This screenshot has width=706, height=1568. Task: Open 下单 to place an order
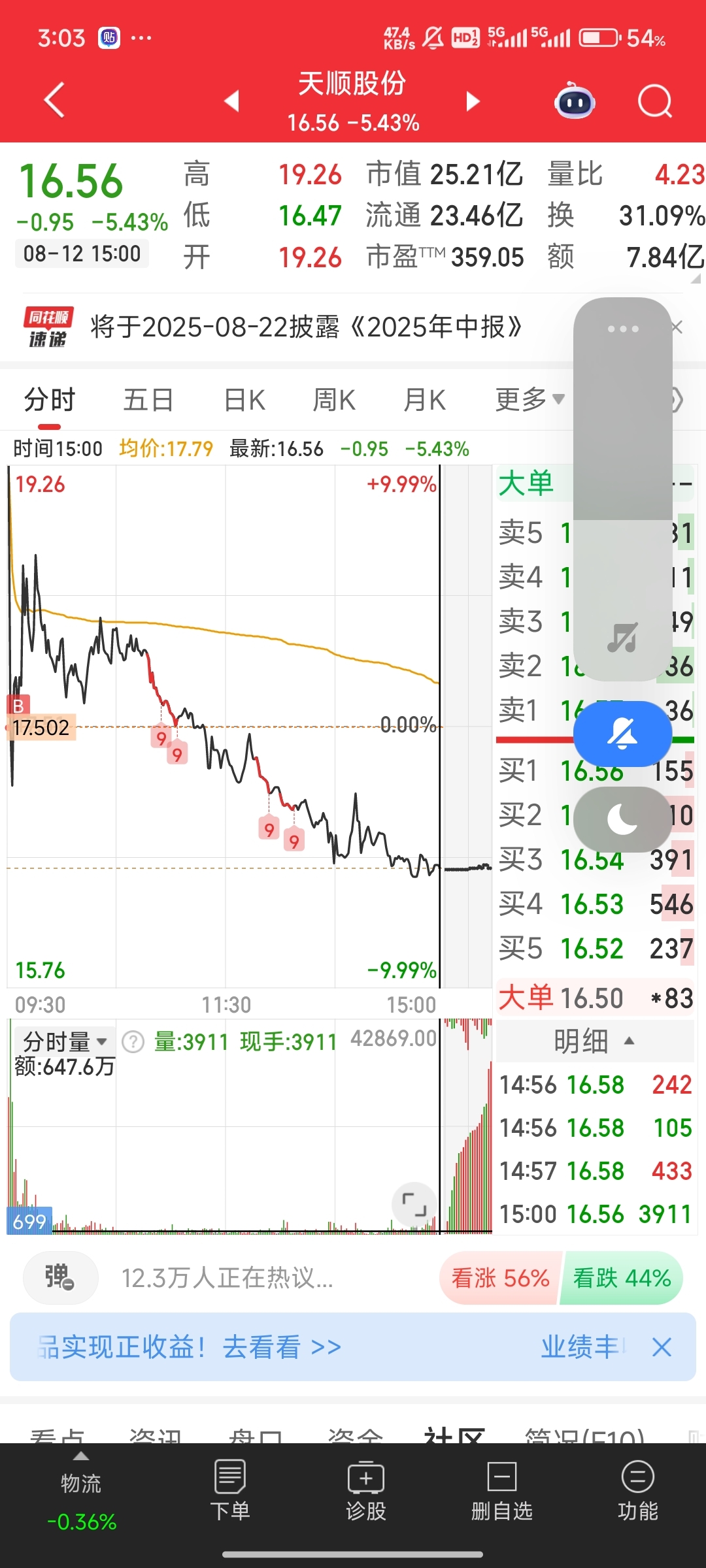pos(230,1491)
